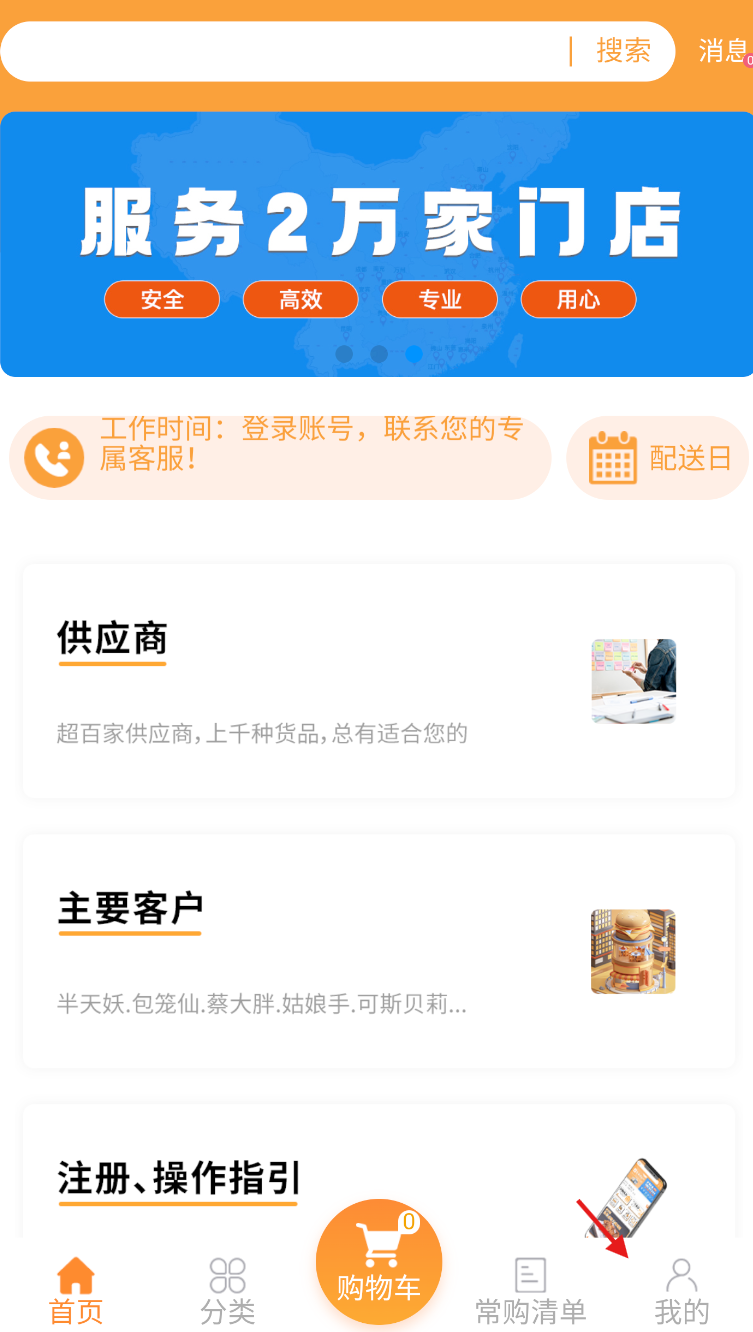This screenshot has height=1332, width=753.
Task: Open 消息 messages
Action: pos(723,51)
